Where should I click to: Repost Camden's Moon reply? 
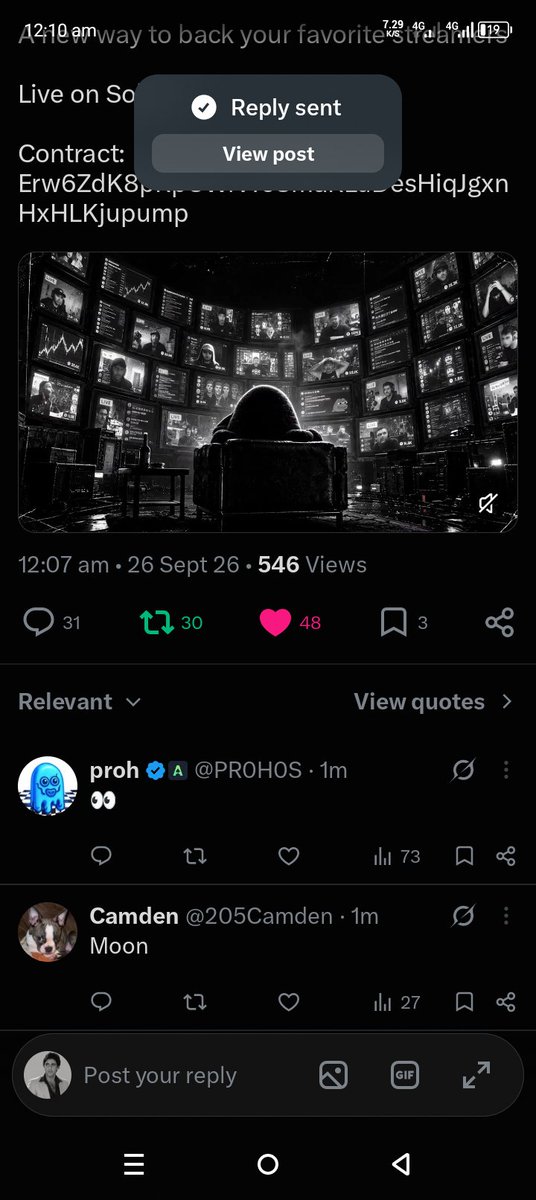194,1002
